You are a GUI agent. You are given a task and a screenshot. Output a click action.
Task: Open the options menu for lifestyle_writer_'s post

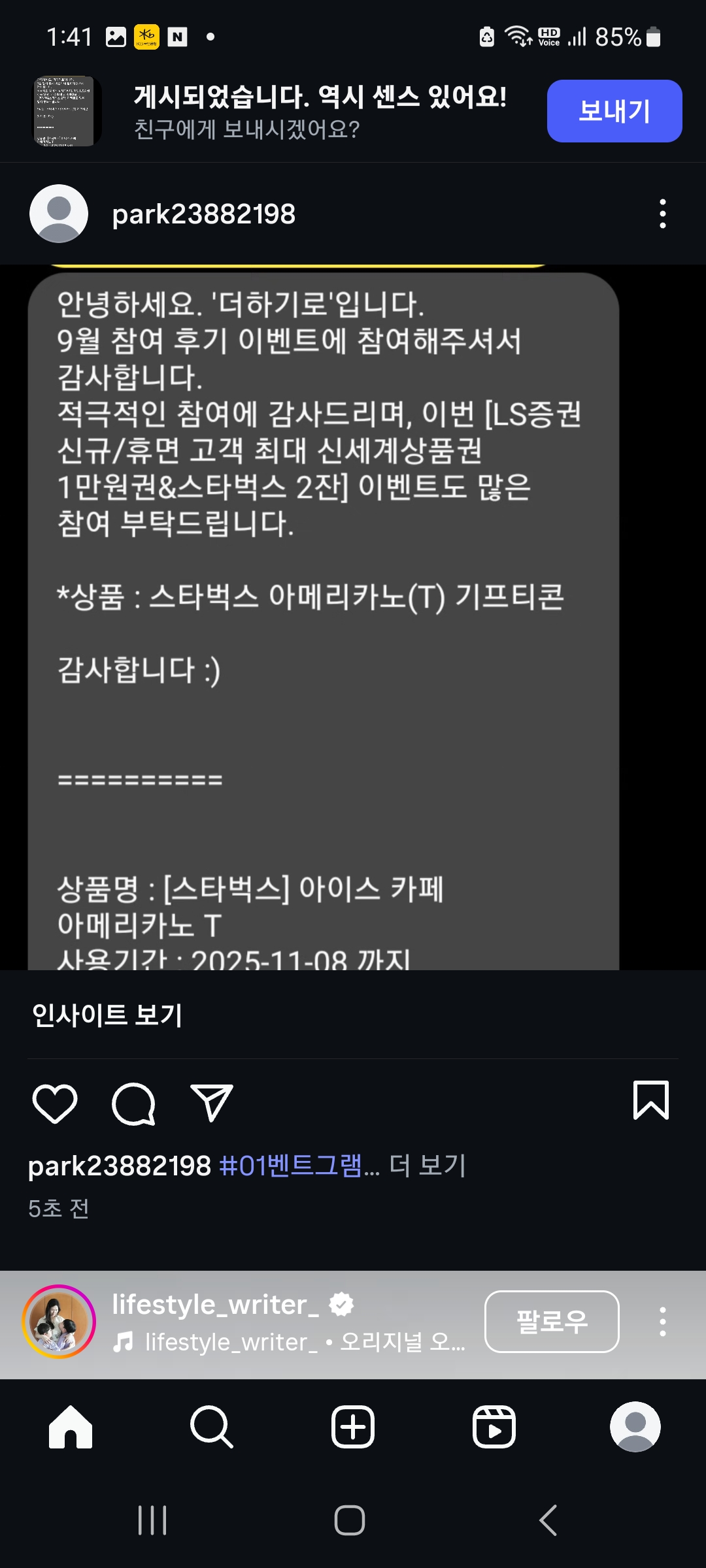click(662, 1321)
